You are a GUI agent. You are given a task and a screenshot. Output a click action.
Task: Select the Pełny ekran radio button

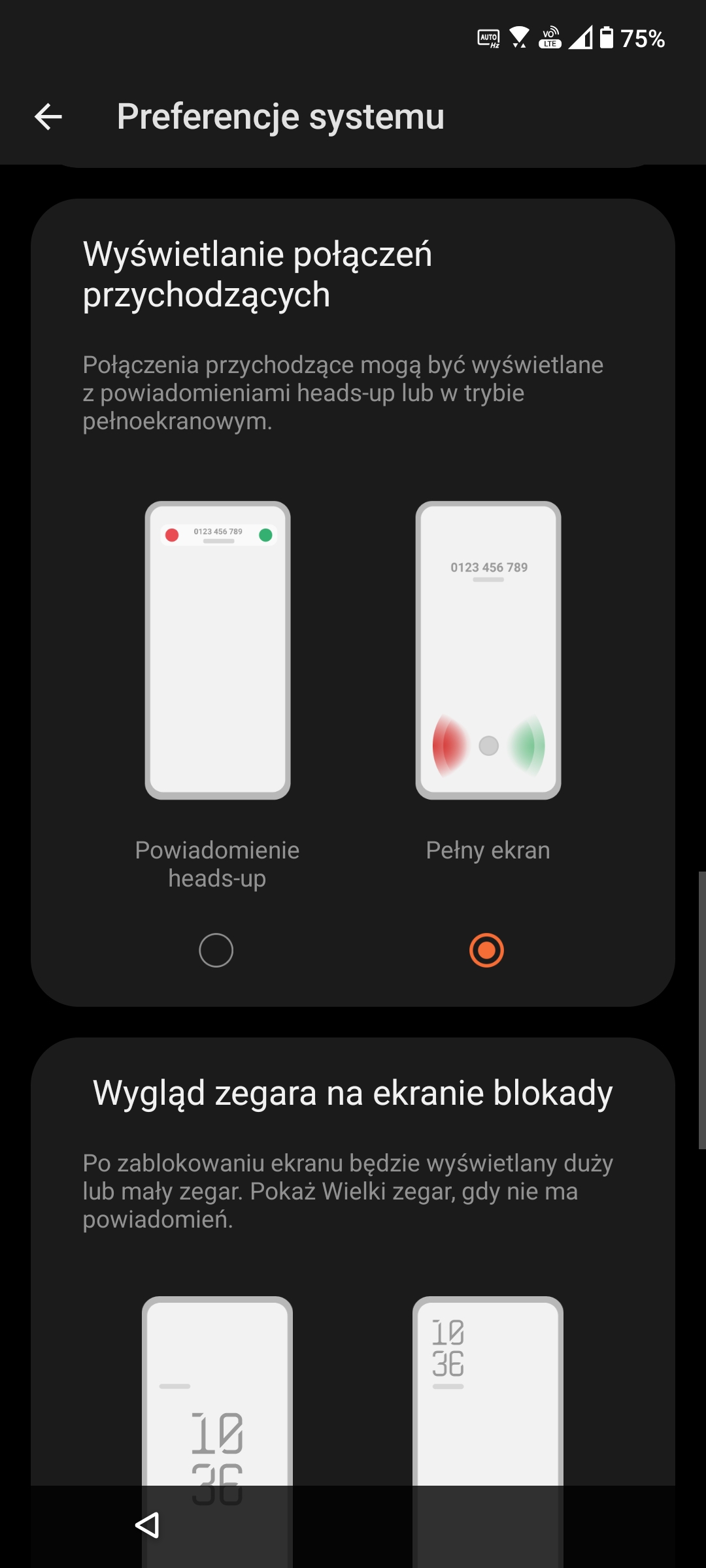[x=487, y=950]
